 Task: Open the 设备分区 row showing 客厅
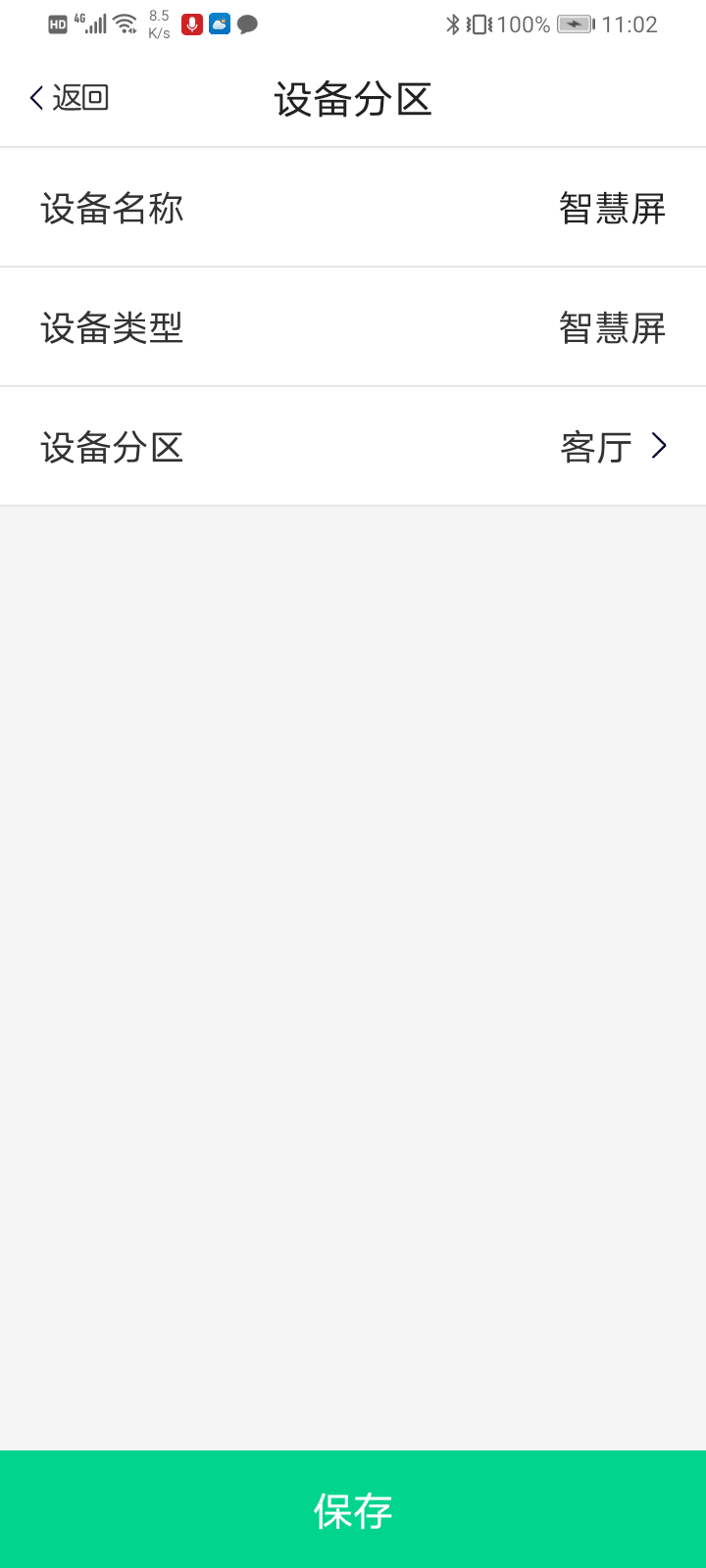353,448
